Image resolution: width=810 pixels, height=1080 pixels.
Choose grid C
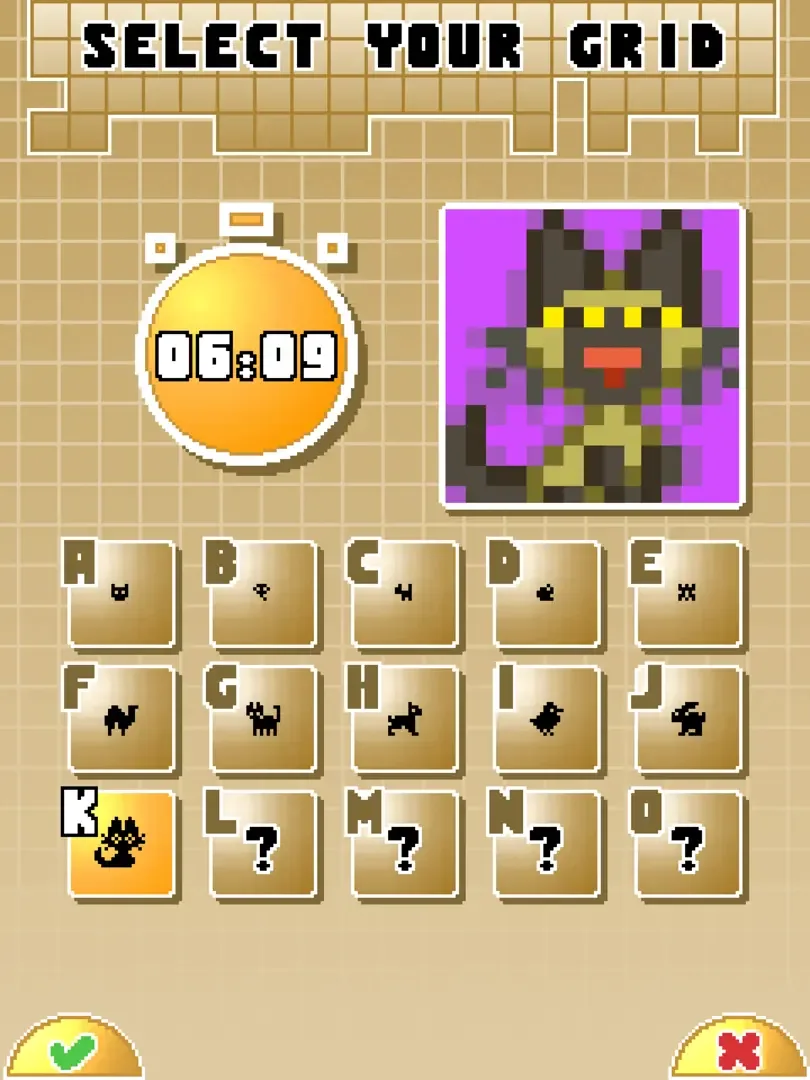click(x=405, y=594)
